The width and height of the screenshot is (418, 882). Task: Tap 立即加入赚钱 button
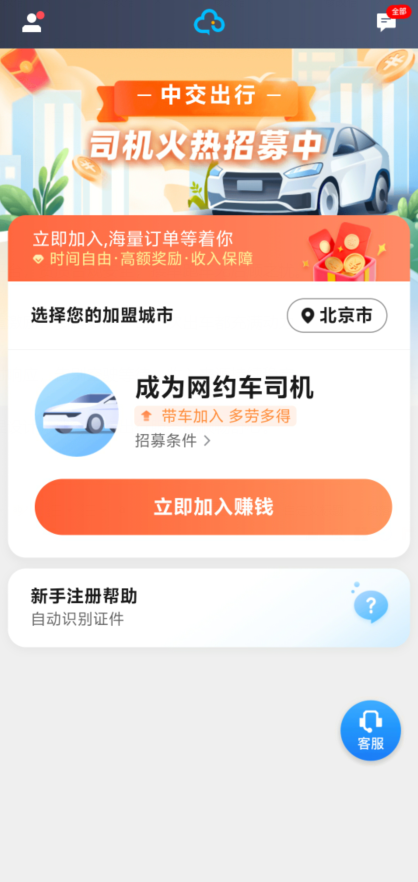click(x=213, y=507)
